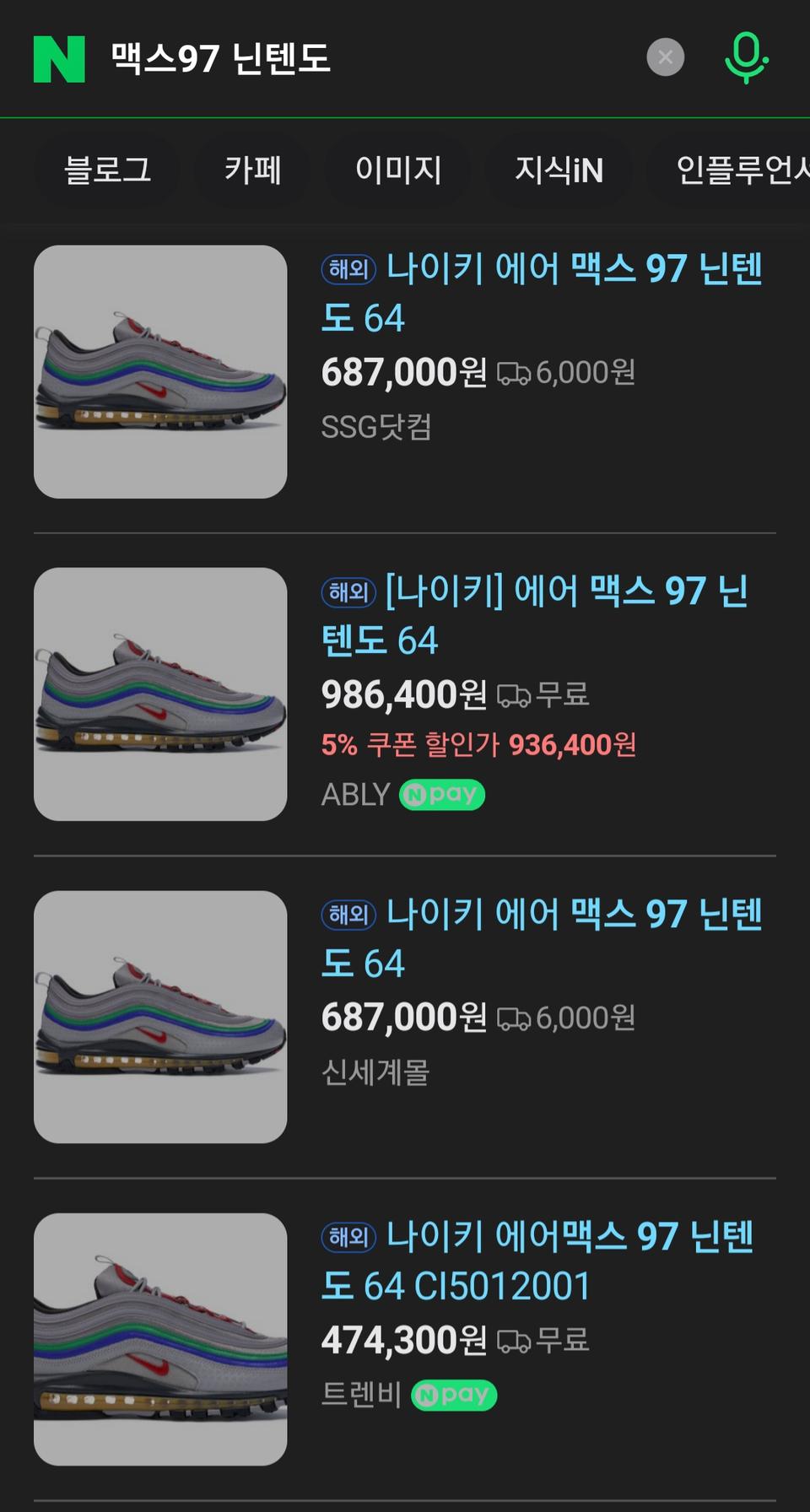This screenshot has width=810, height=1512.
Task: Tap the 해외 badge on the first result
Action: 347,270
